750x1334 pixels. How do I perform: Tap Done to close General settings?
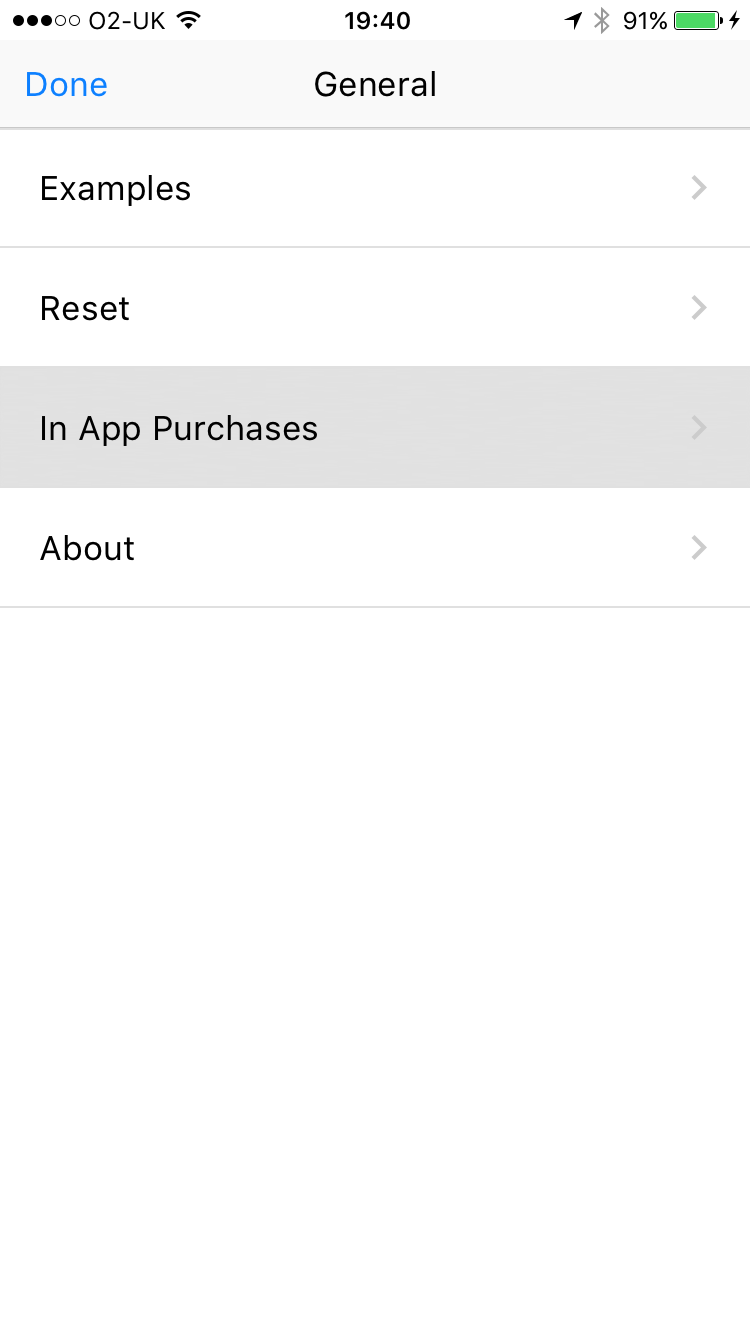coord(66,85)
